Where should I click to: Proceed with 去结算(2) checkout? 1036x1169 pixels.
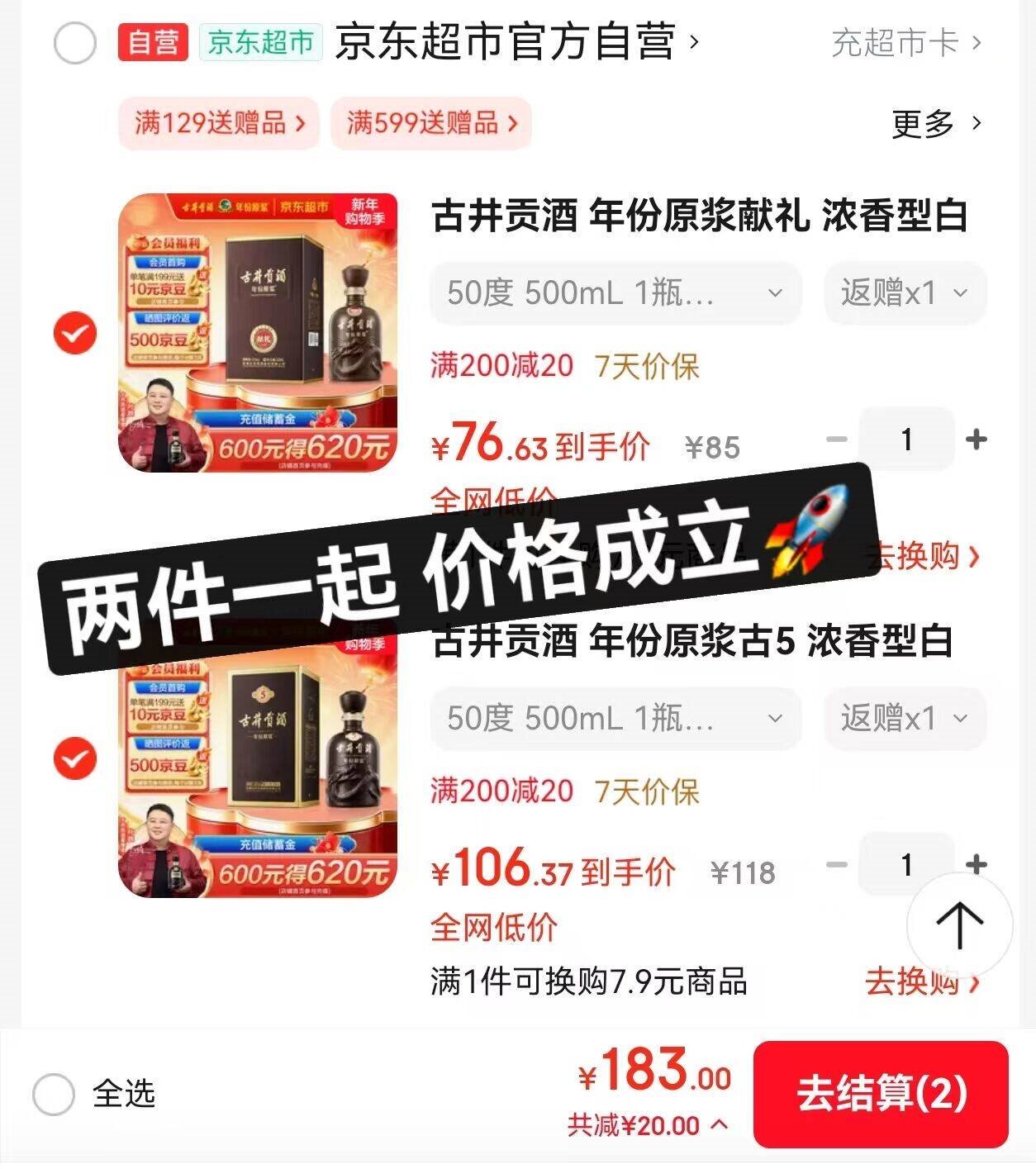[x=880, y=1094]
